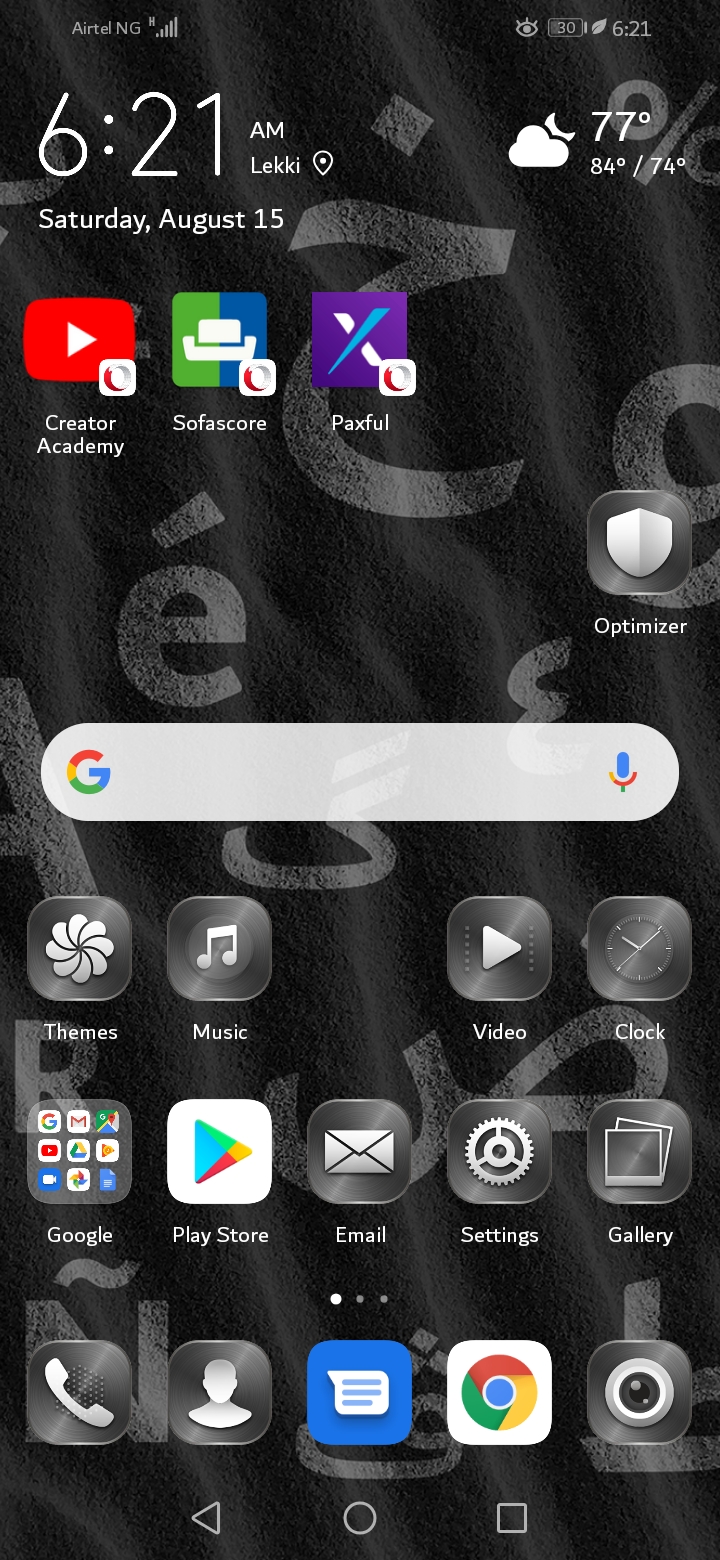This screenshot has height=1560, width=720.
Task: Launch the Messages app
Action: click(x=359, y=1393)
